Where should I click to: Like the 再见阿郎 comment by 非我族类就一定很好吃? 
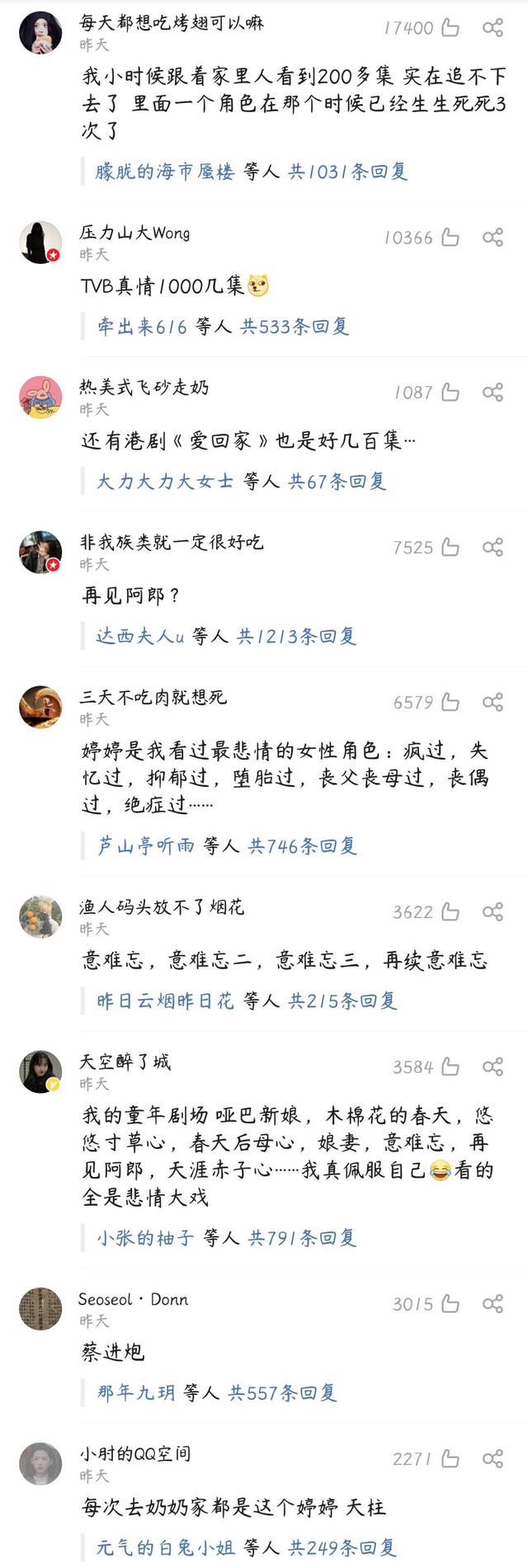tap(450, 548)
